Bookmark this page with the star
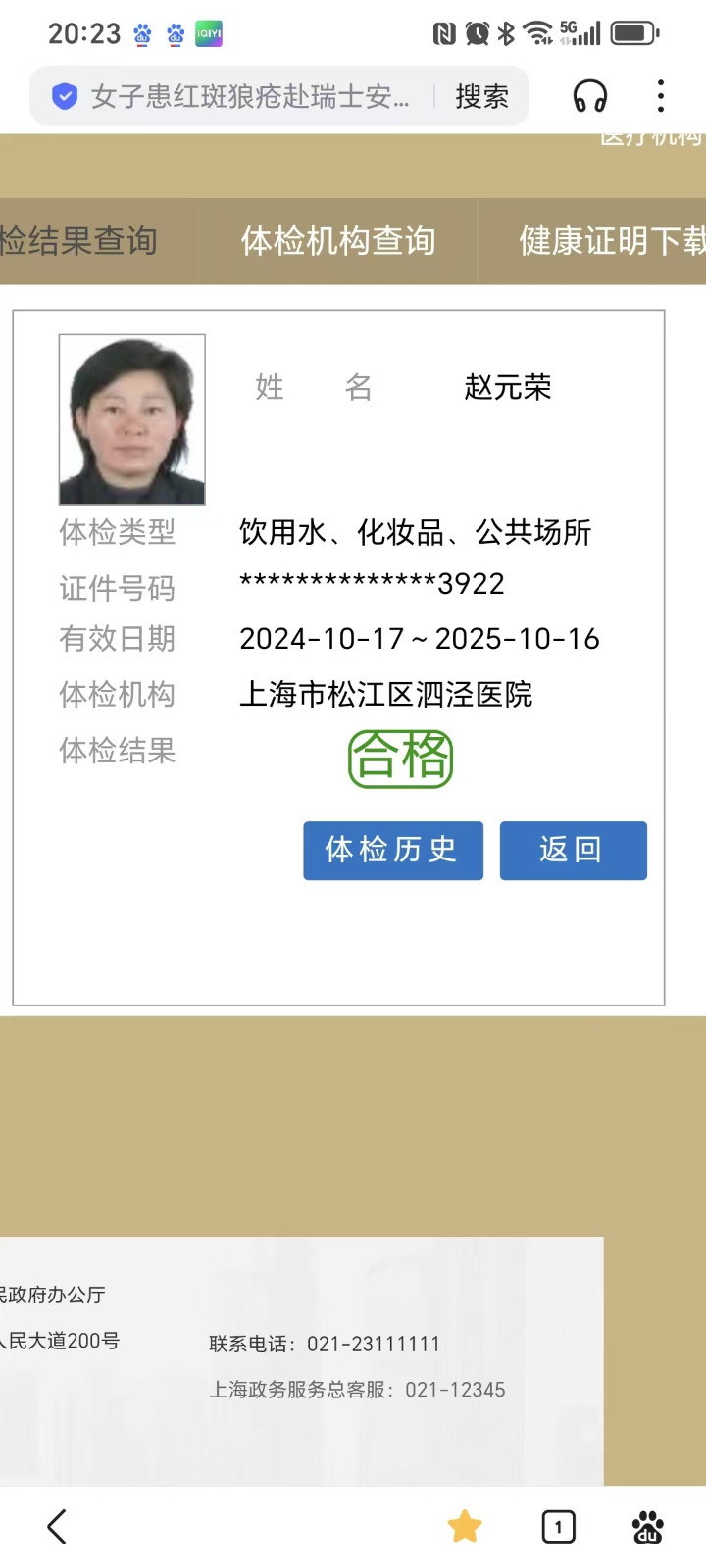This screenshot has height=1568, width=706. point(465,1526)
